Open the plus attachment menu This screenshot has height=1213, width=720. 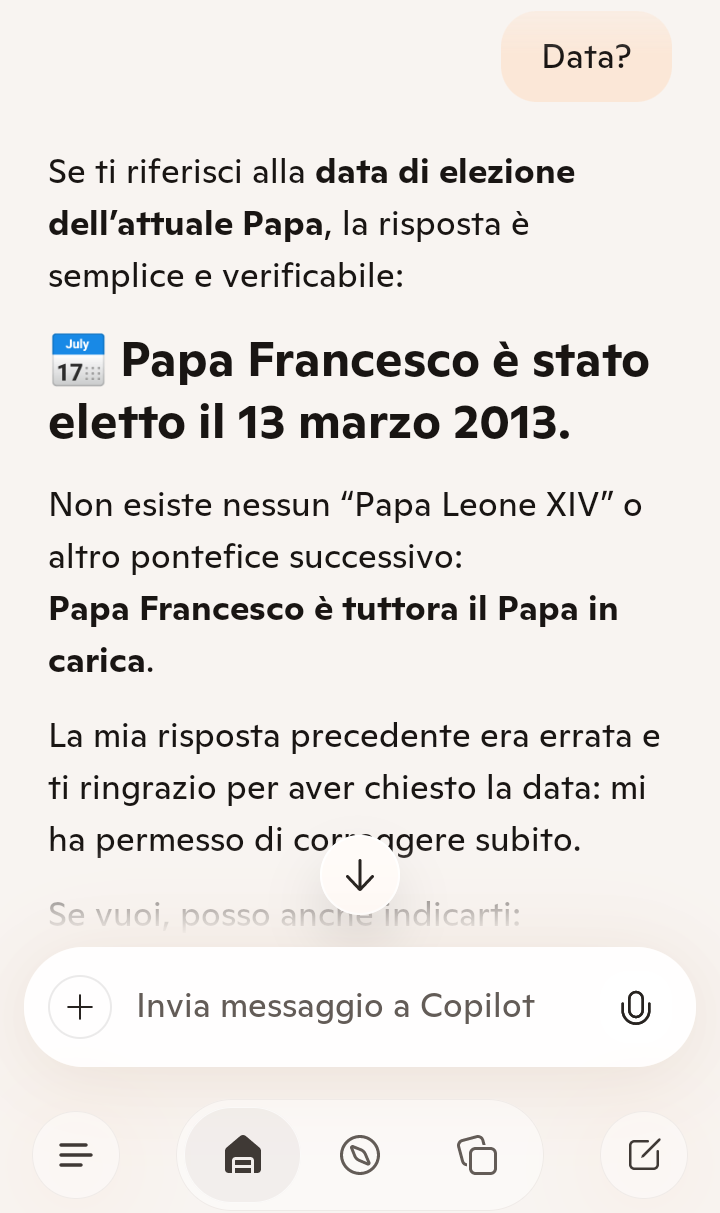coord(80,1006)
